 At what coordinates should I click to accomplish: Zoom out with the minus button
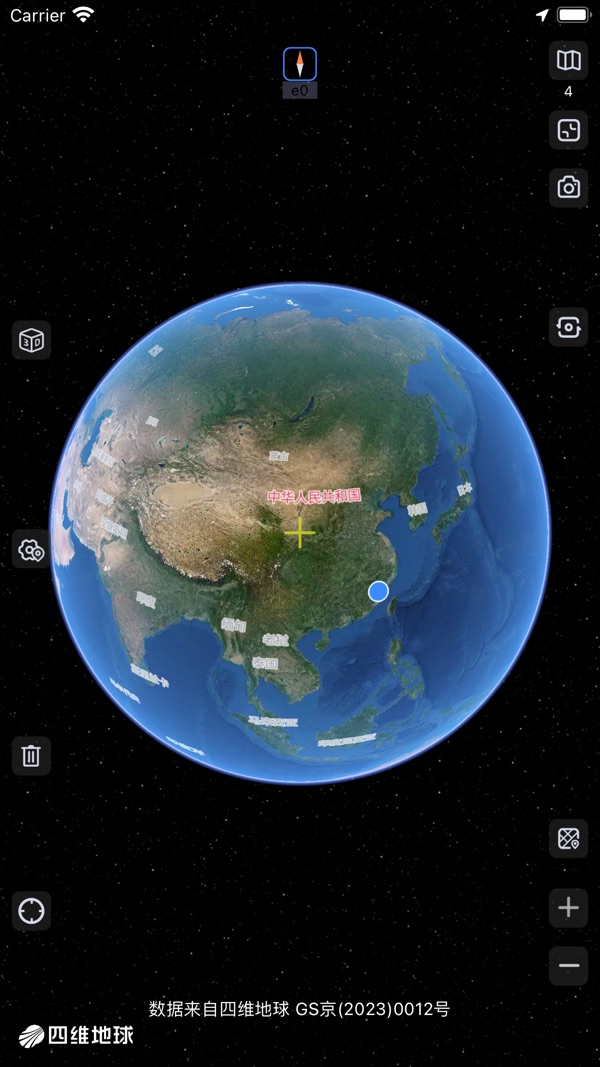(568, 966)
